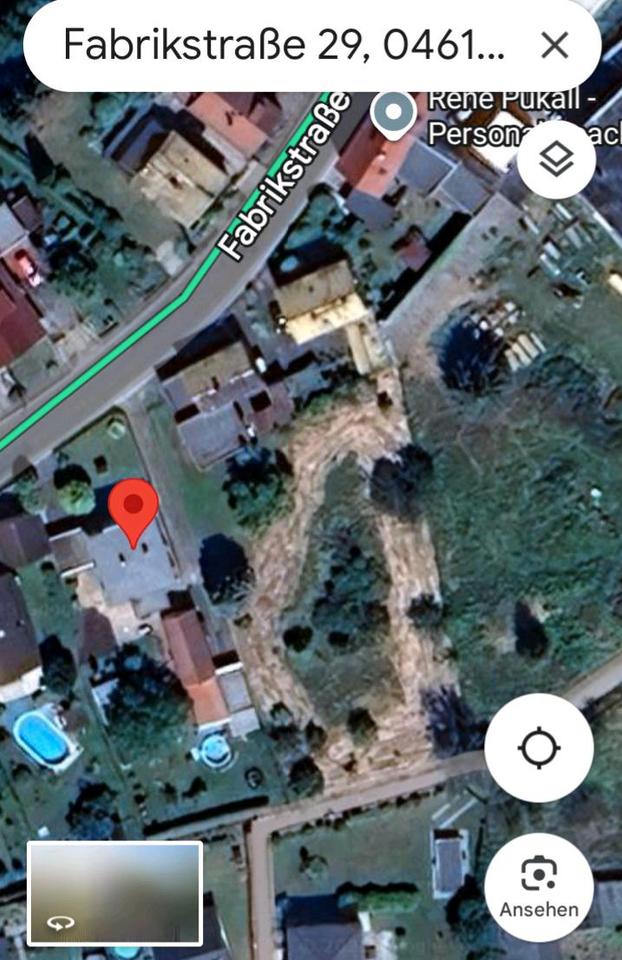The image size is (622, 960).
Task: Center map on my current location
Action: coord(539,747)
